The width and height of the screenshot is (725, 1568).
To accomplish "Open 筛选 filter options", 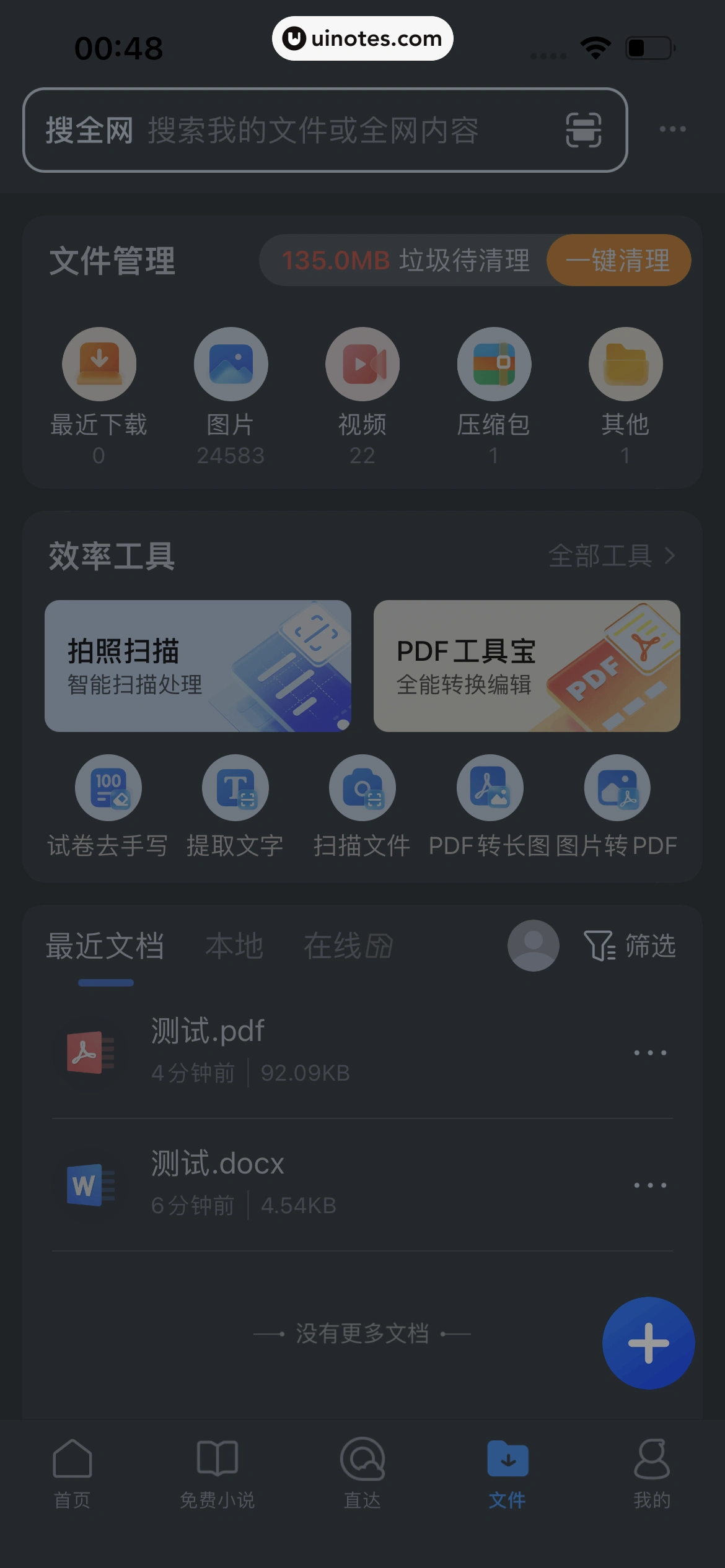I will click(630, 946).
